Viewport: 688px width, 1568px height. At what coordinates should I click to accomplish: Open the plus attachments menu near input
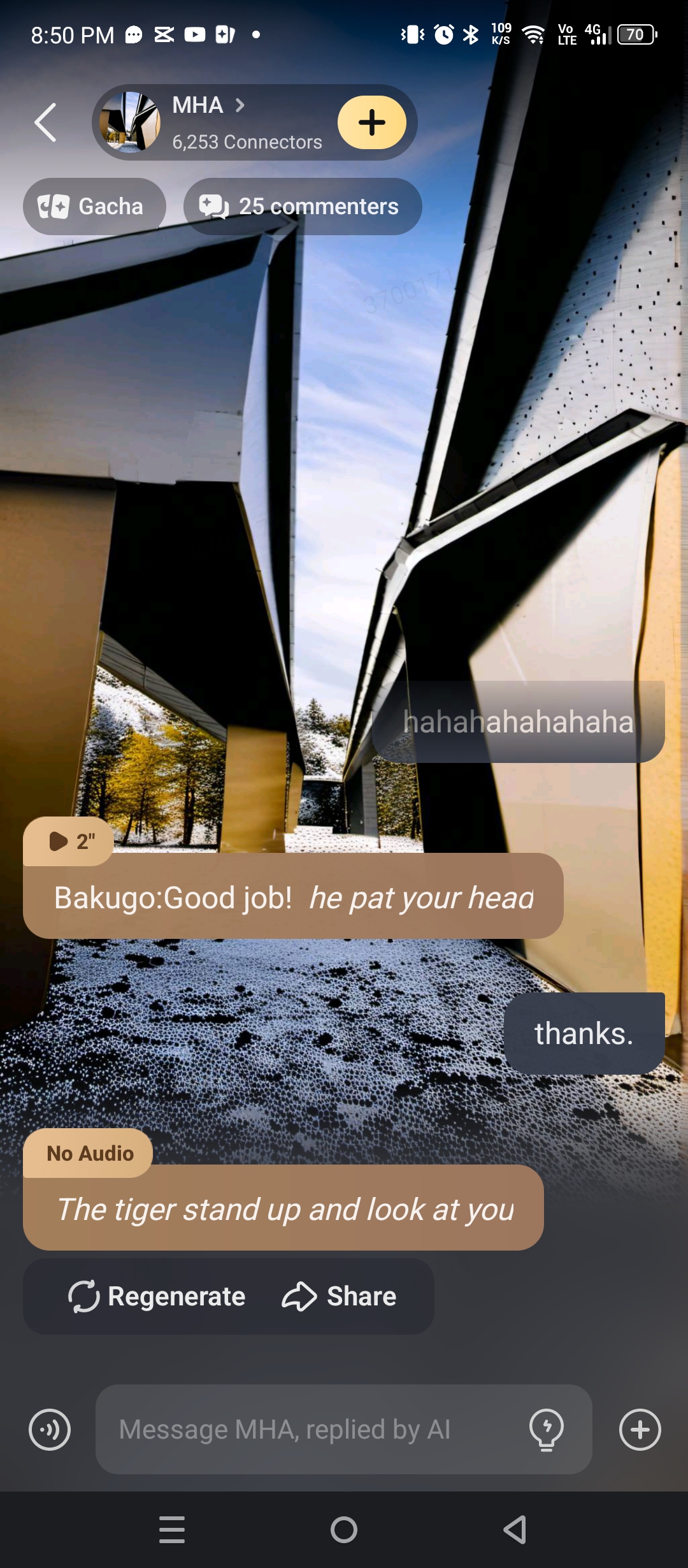pos(640,1430)
